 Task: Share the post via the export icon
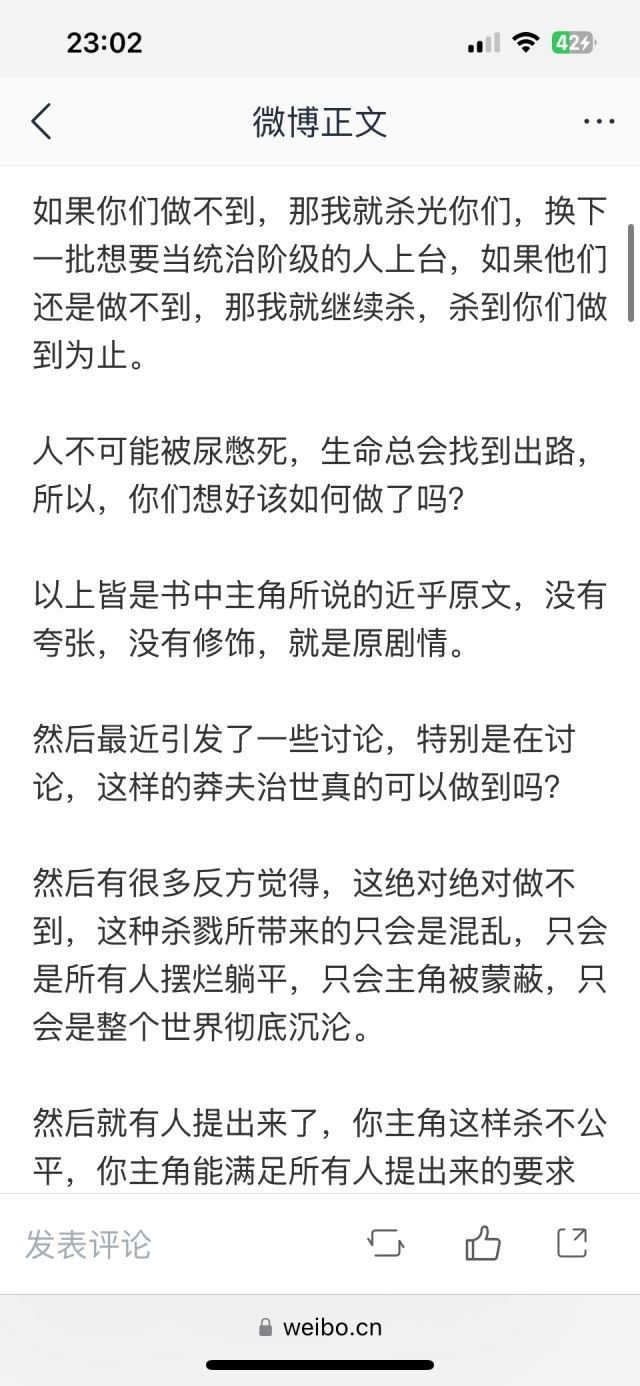pos(572,1243)
